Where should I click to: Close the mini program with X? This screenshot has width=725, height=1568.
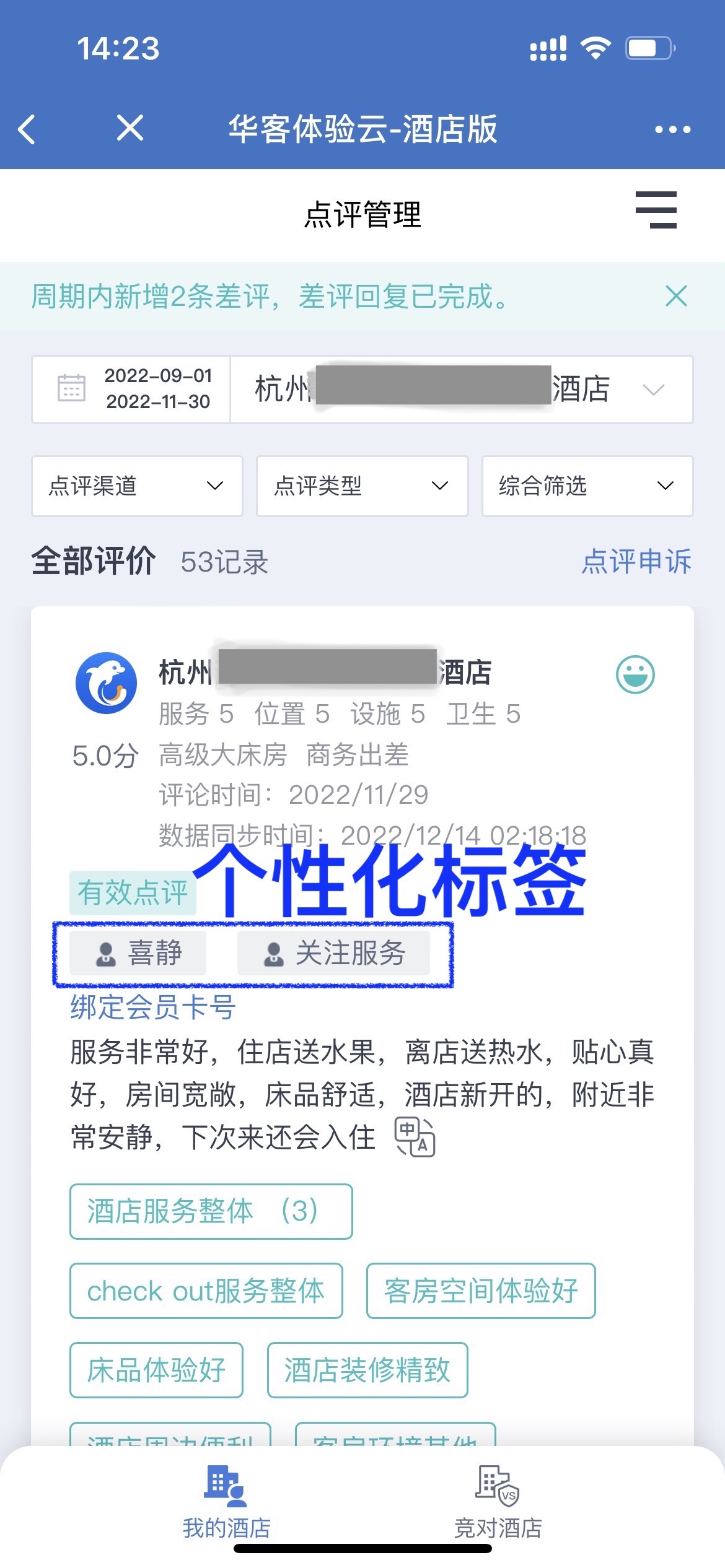[x=130, y=128]
